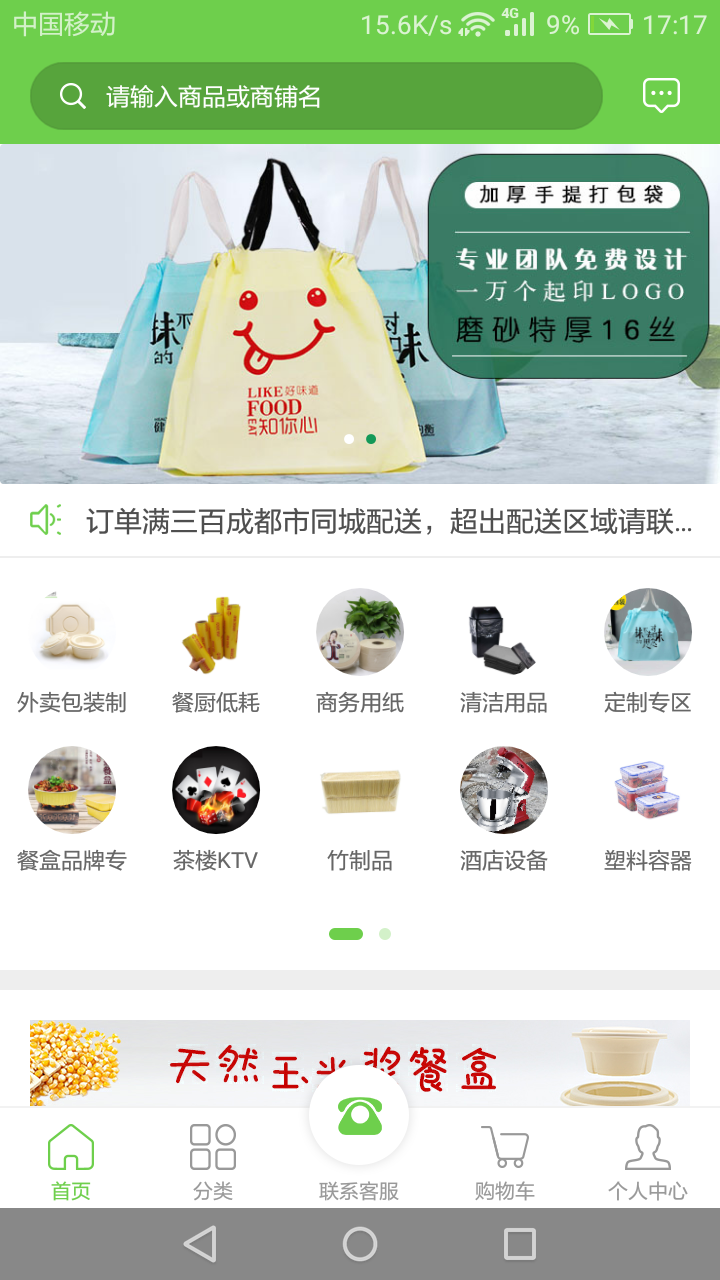Tap the search box for products or shops

point(316,96)
